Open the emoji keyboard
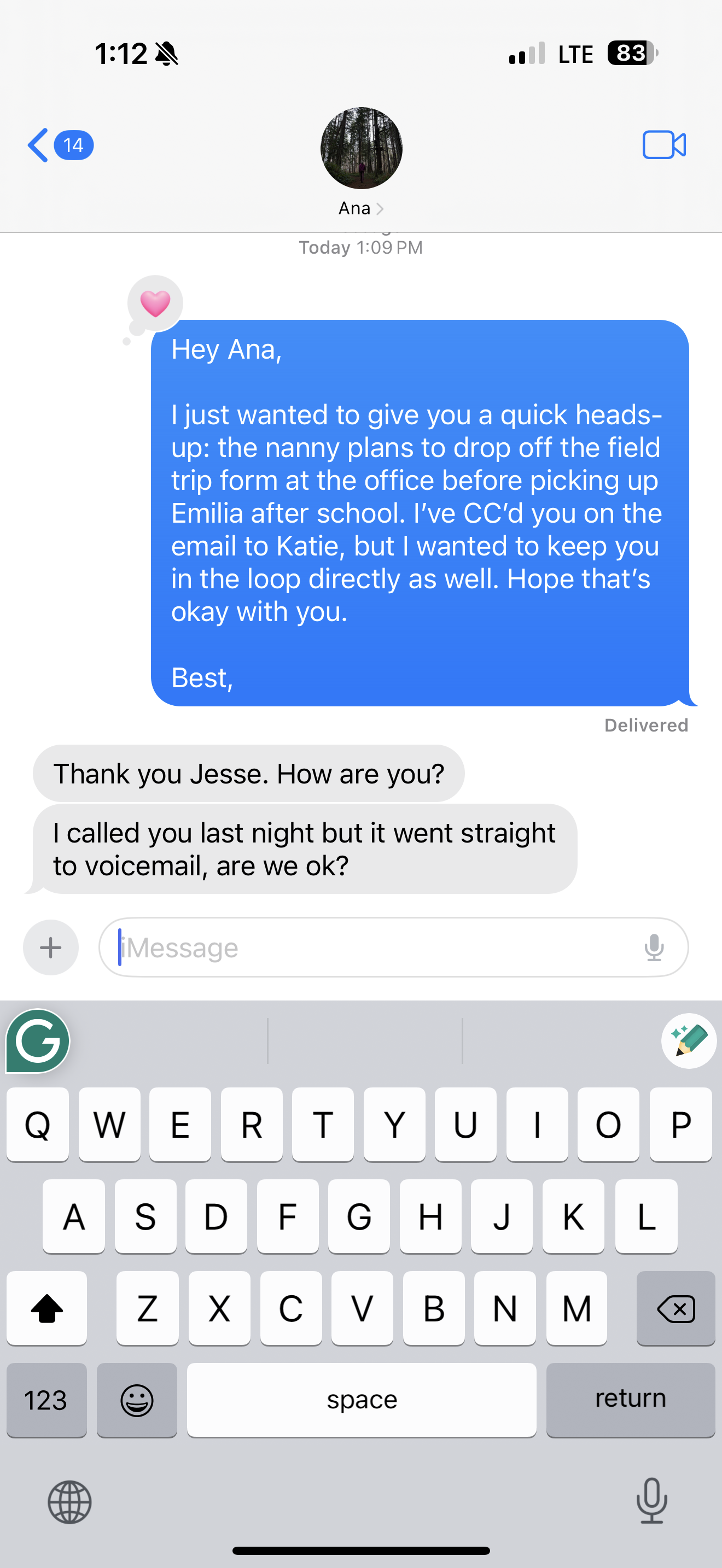Viewport: 722px width, 1568px height. (x=137, y=1400)
